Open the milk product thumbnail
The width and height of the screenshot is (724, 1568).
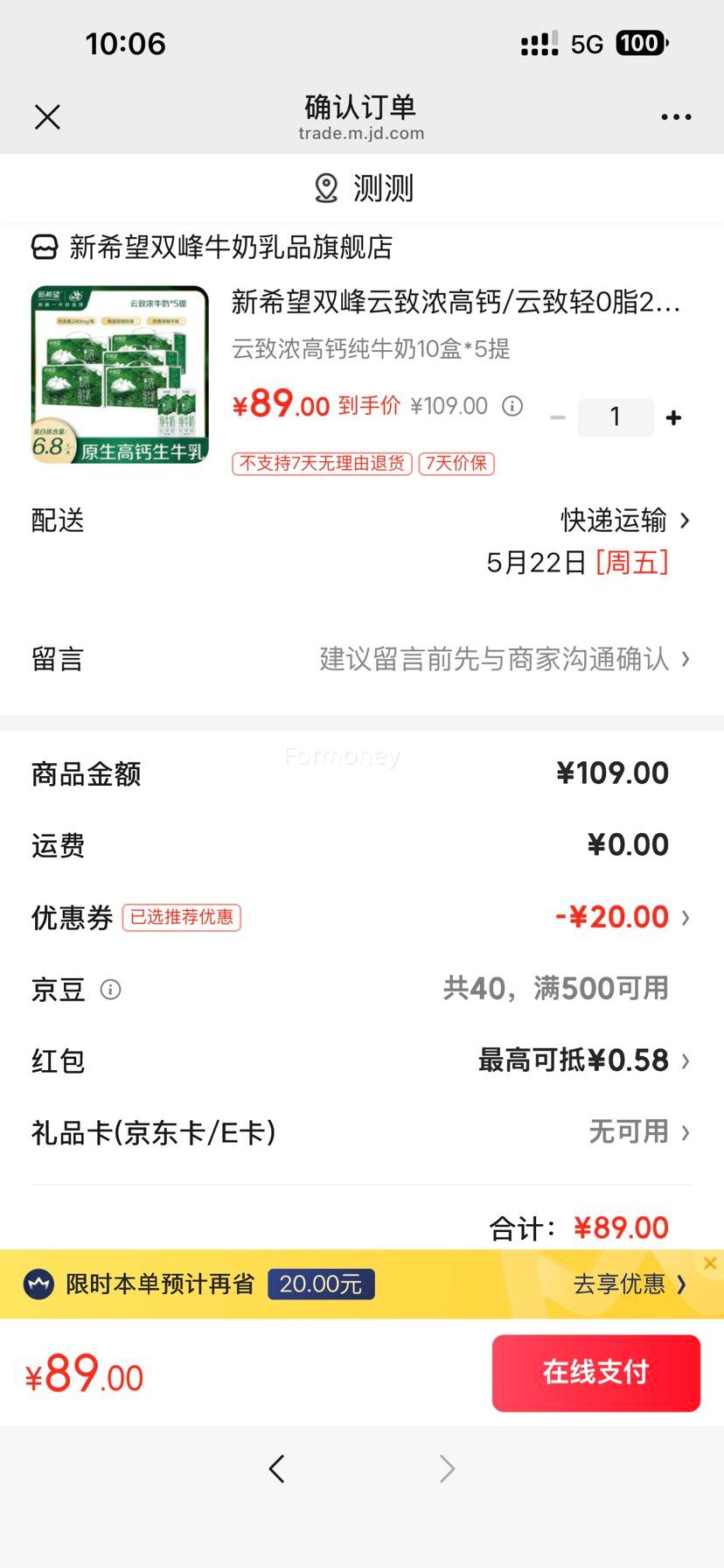pyautogui.click(x=120, y=374)
